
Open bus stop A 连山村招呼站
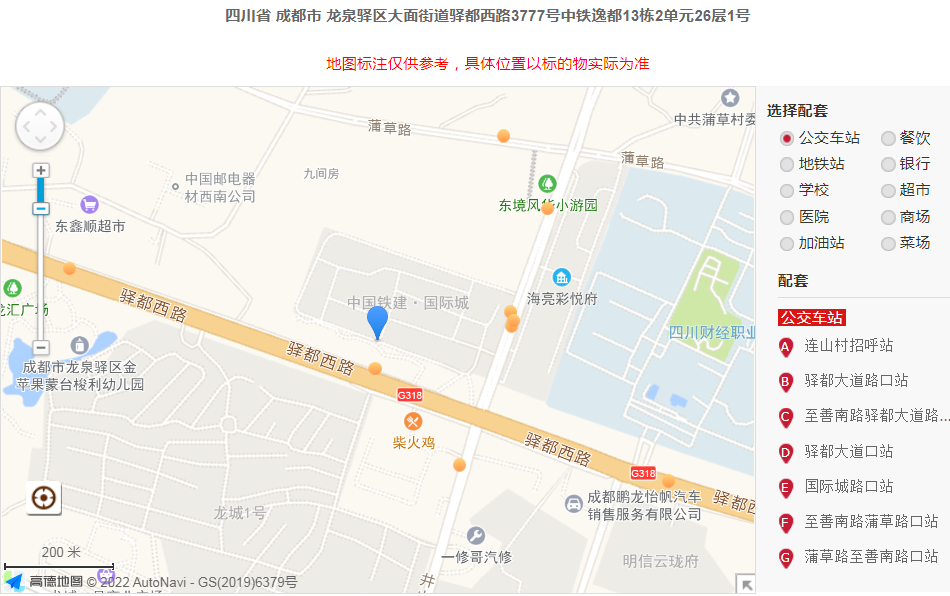848,346
